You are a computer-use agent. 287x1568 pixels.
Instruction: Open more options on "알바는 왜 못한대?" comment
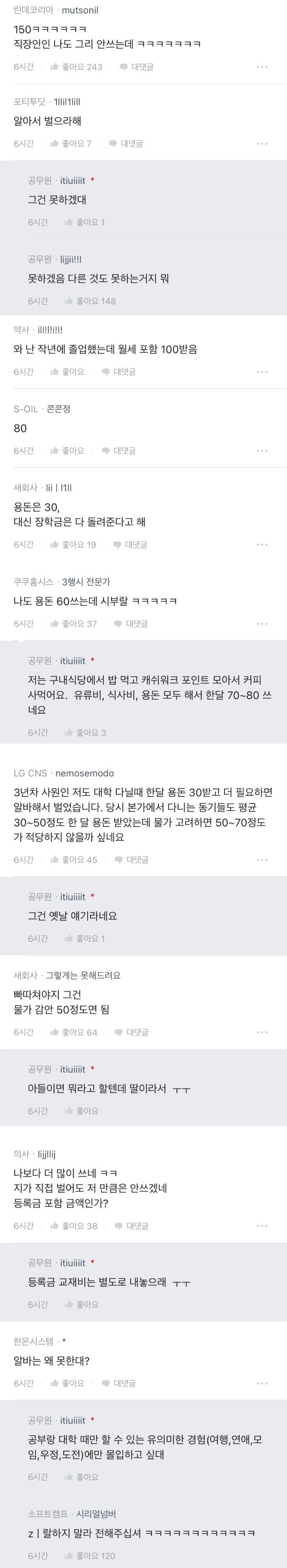(x=262, y=1383)
